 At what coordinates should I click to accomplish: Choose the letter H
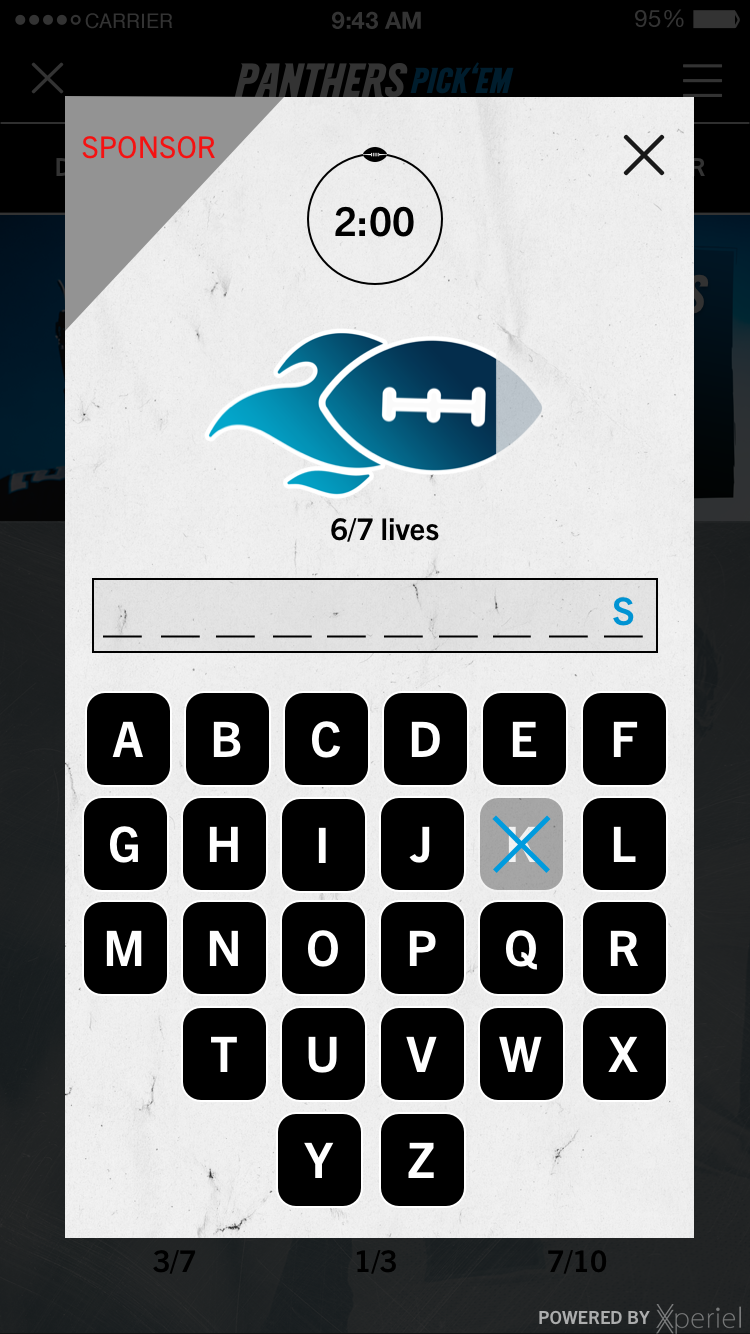click(225, 844)
